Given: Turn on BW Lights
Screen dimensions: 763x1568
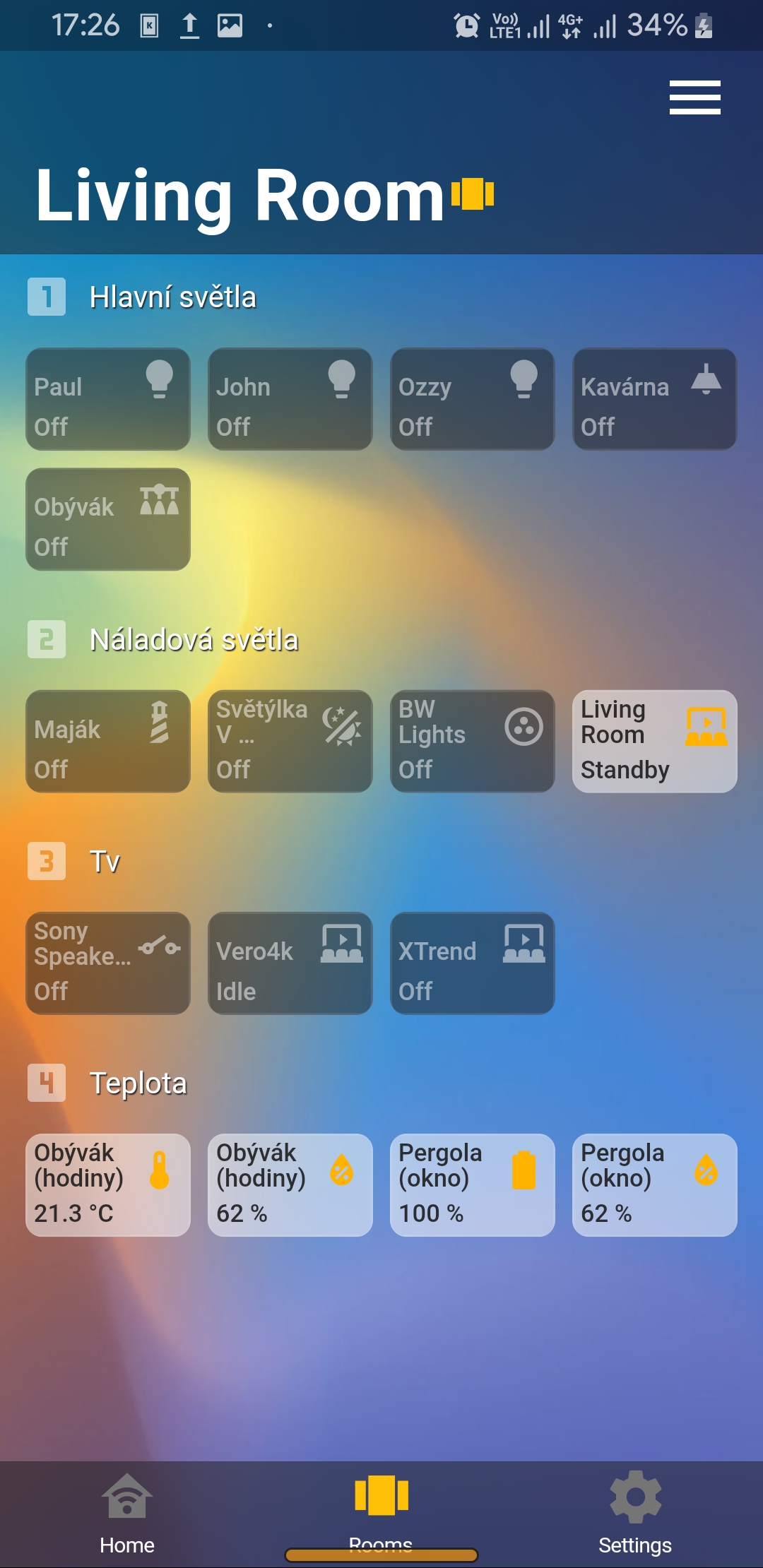Looking at the screenshot, I should pos(473,742).
